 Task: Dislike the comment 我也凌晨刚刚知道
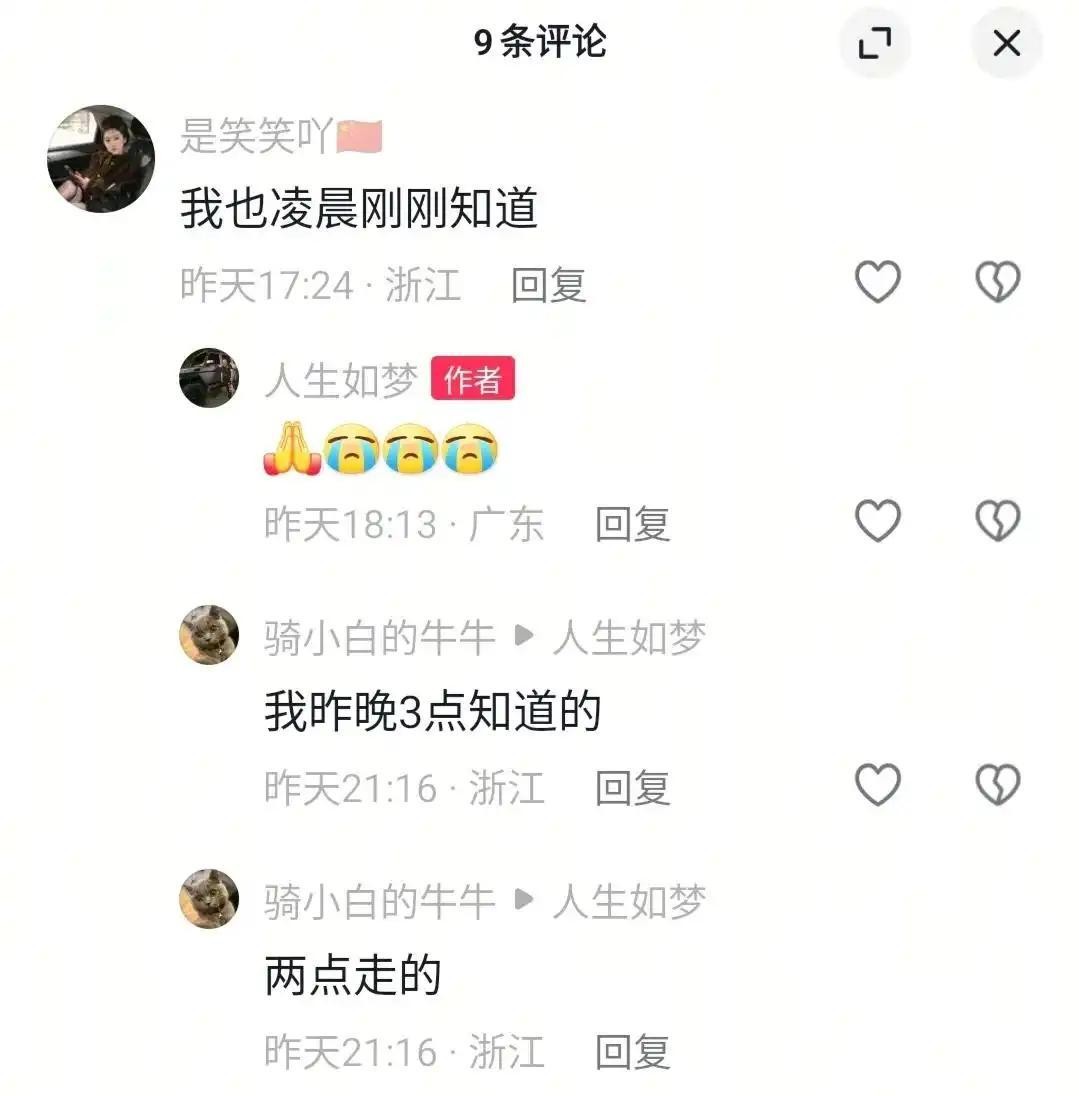[997, 282]
